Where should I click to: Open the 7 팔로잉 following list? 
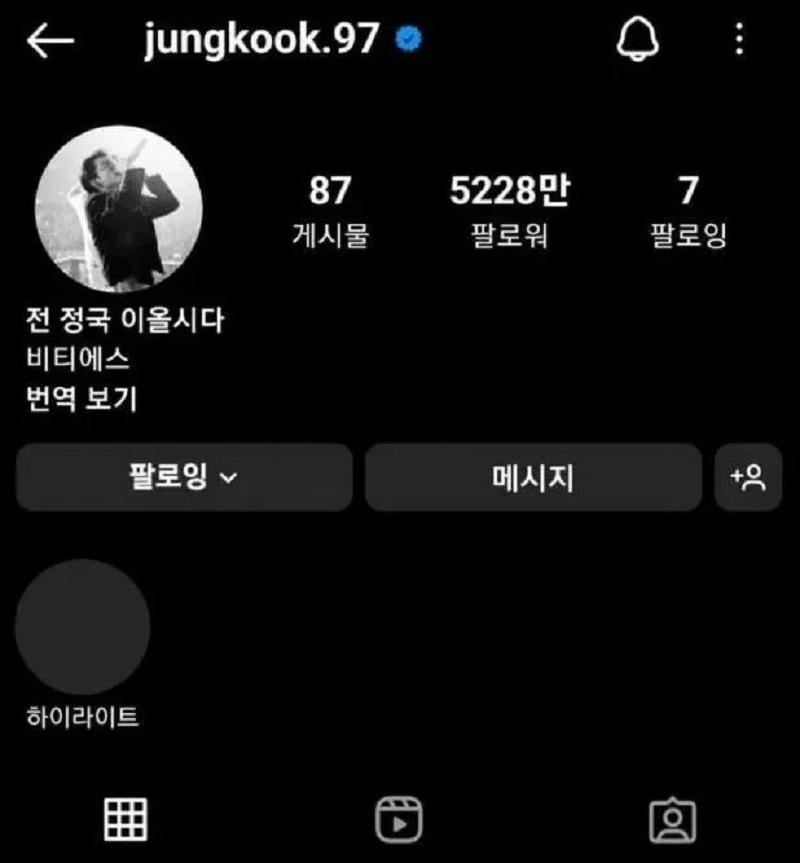coord(688,210)
